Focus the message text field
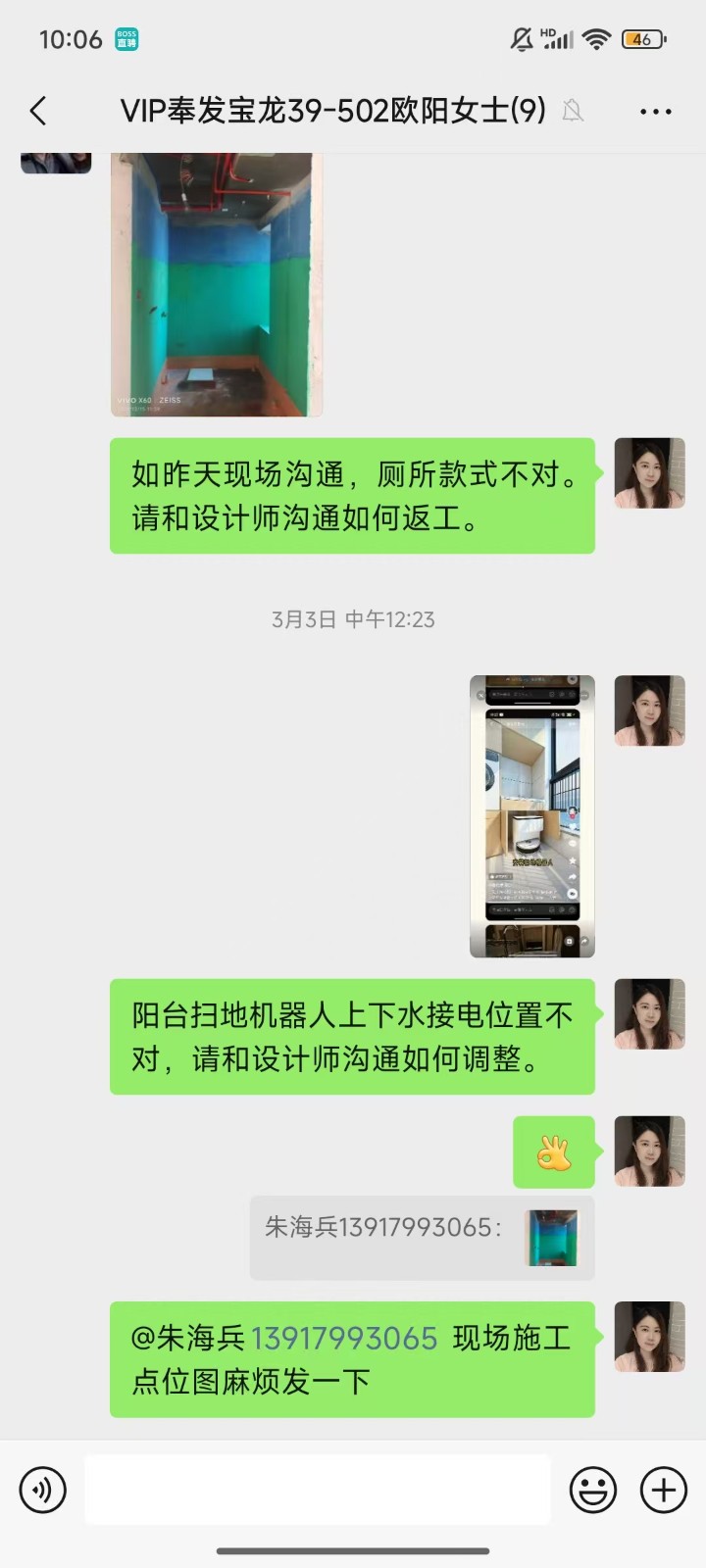Image resolution: width=706 pixels, height=1568 pixels. coord(318,1491)
